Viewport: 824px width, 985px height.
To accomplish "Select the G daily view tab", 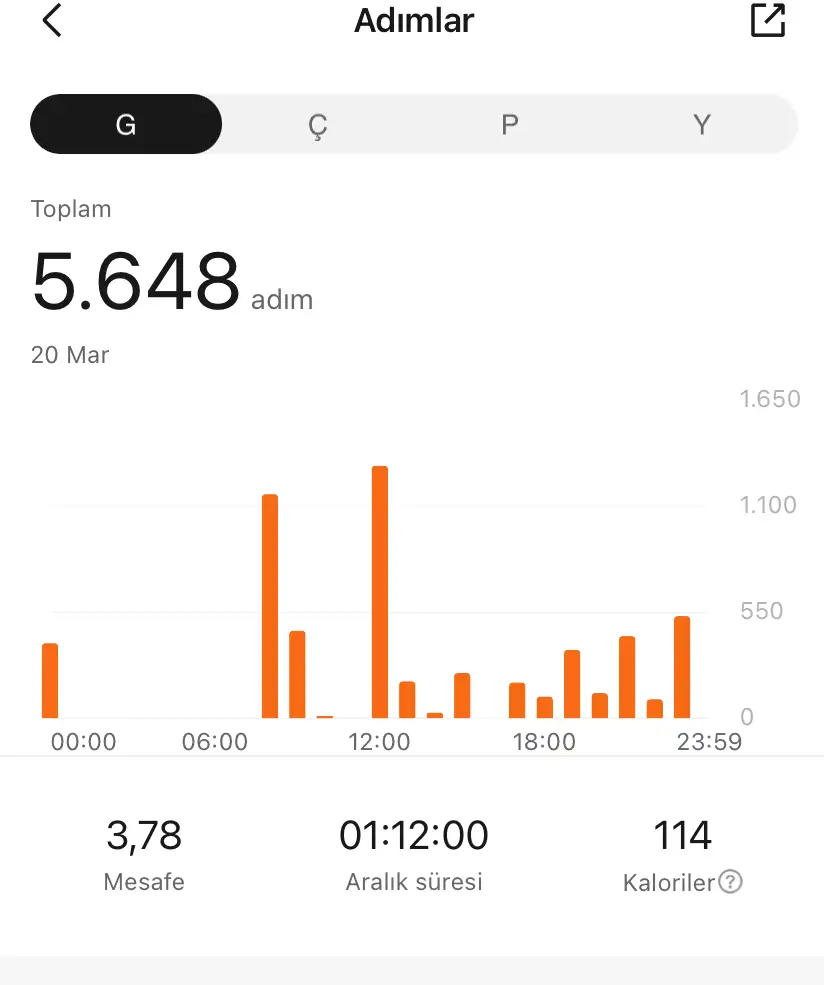I will click(126, 124).
